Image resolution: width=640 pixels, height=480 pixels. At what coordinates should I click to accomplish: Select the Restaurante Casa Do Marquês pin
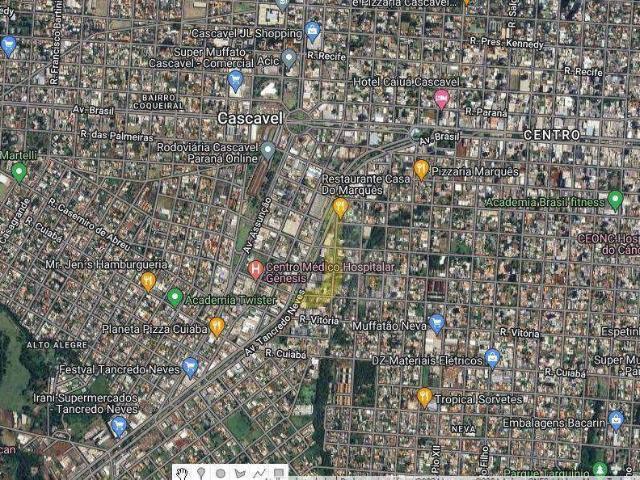click(x=341, y=207)
